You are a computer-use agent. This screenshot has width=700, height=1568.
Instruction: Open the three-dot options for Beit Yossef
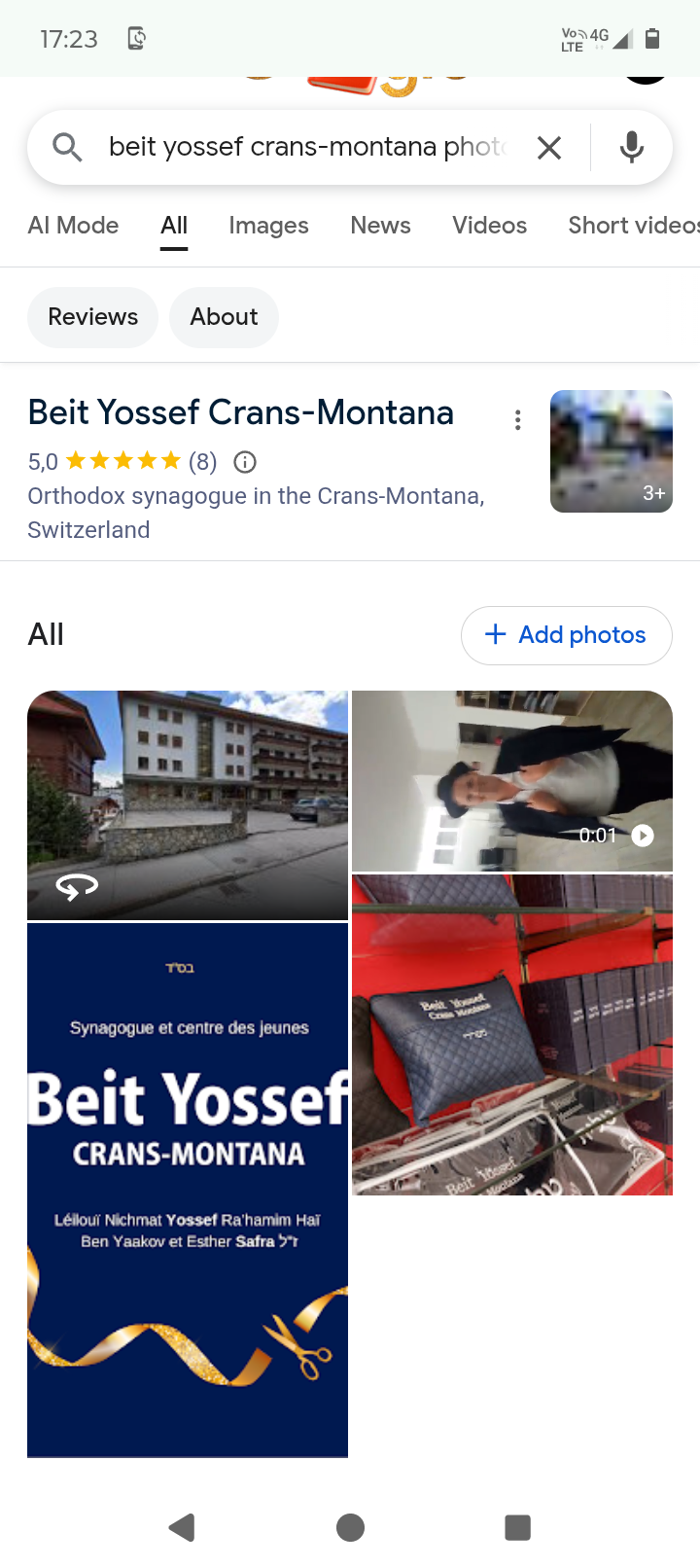tap(517, 420)
